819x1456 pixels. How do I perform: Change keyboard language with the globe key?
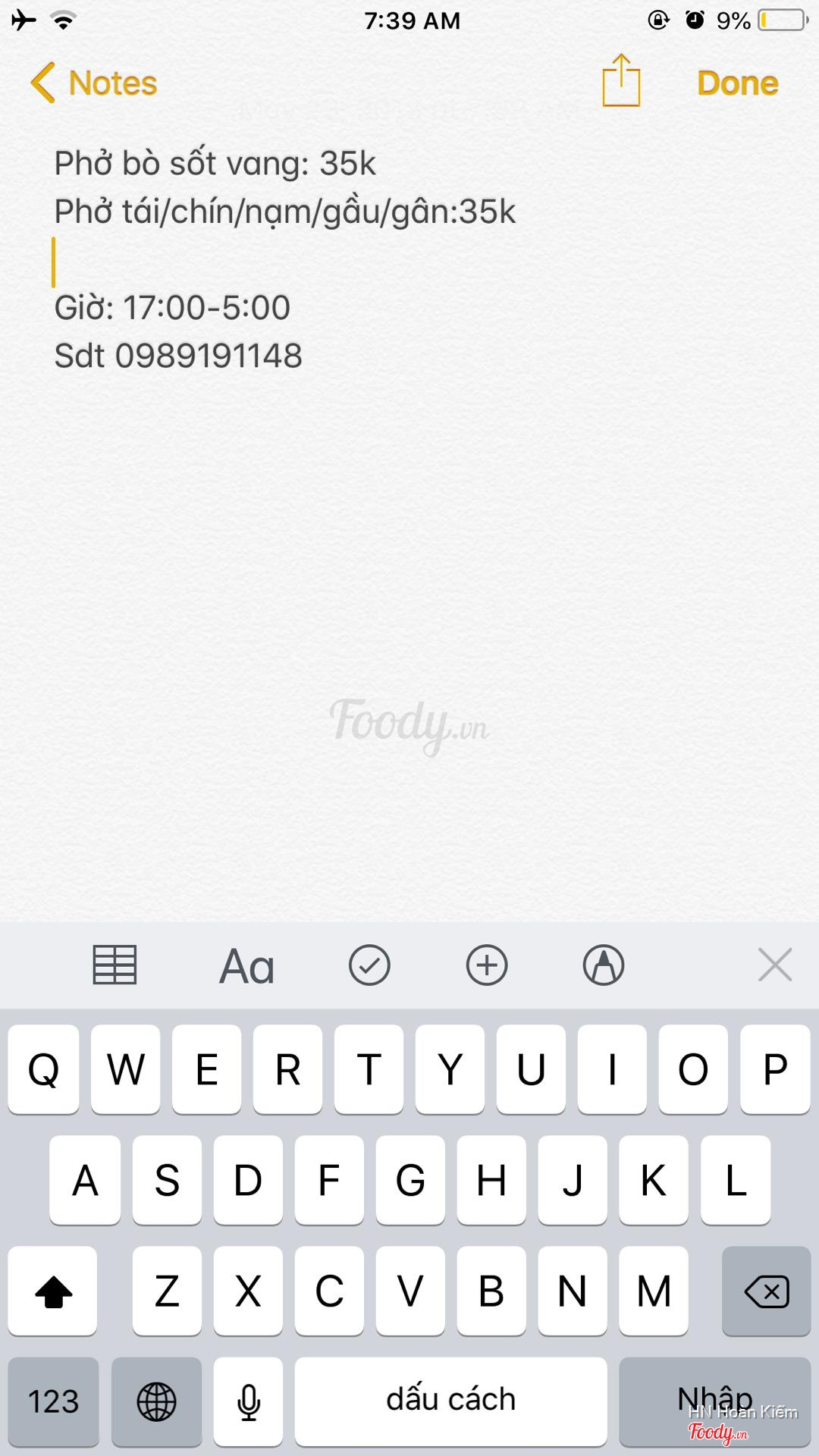point(156,1401)
